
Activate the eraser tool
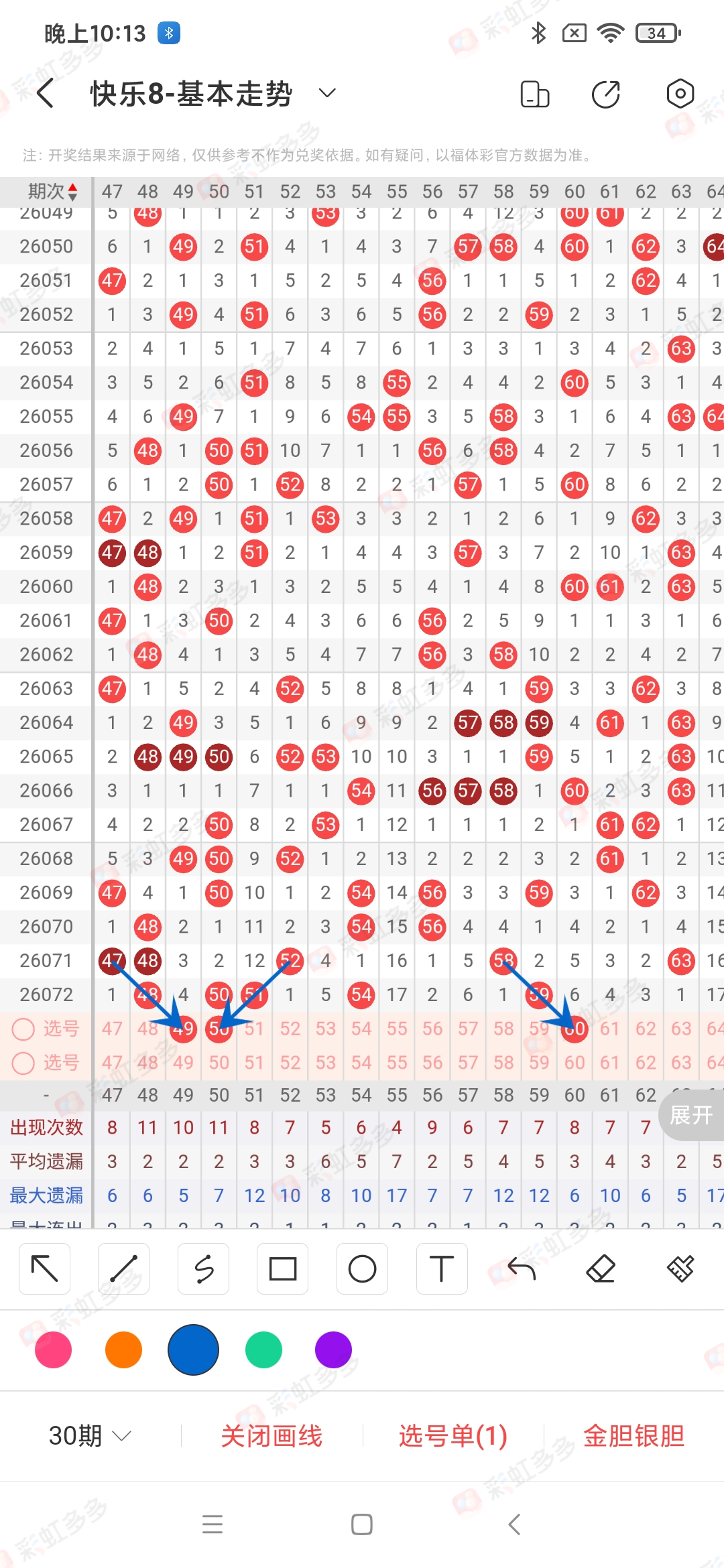click(601, 1268)
